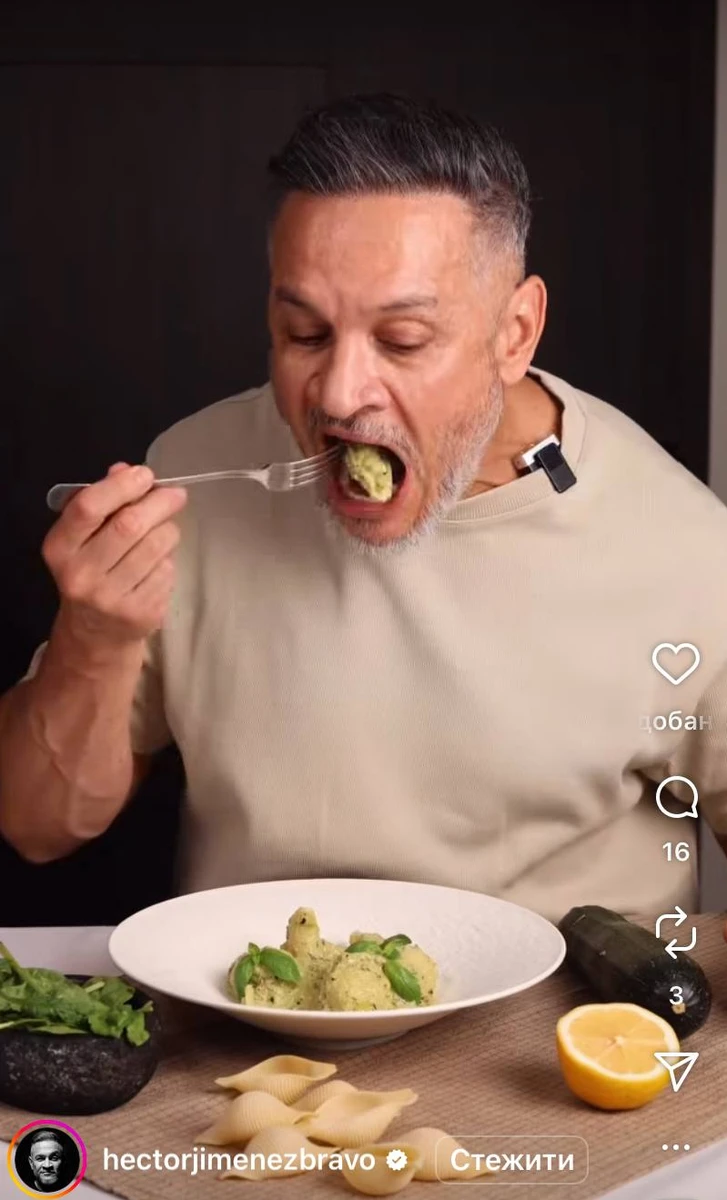Share the reel via the paper plane
Viewport: 727px width, 1200px height.
[x=677, y=1070]
